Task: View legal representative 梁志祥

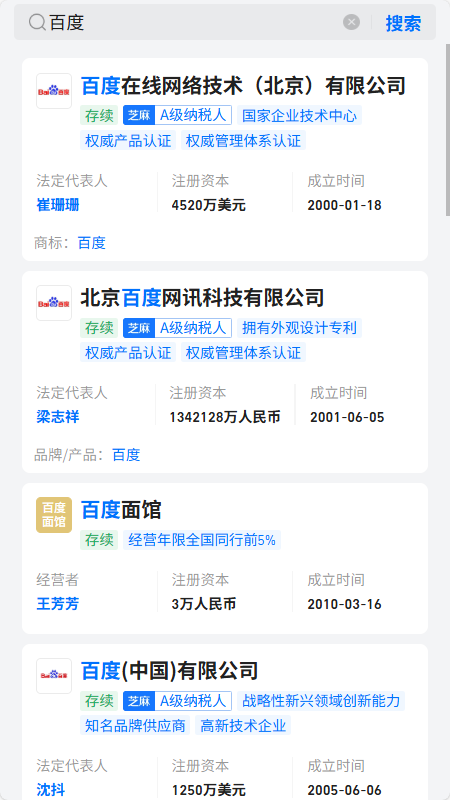Action: coord(58,417)
